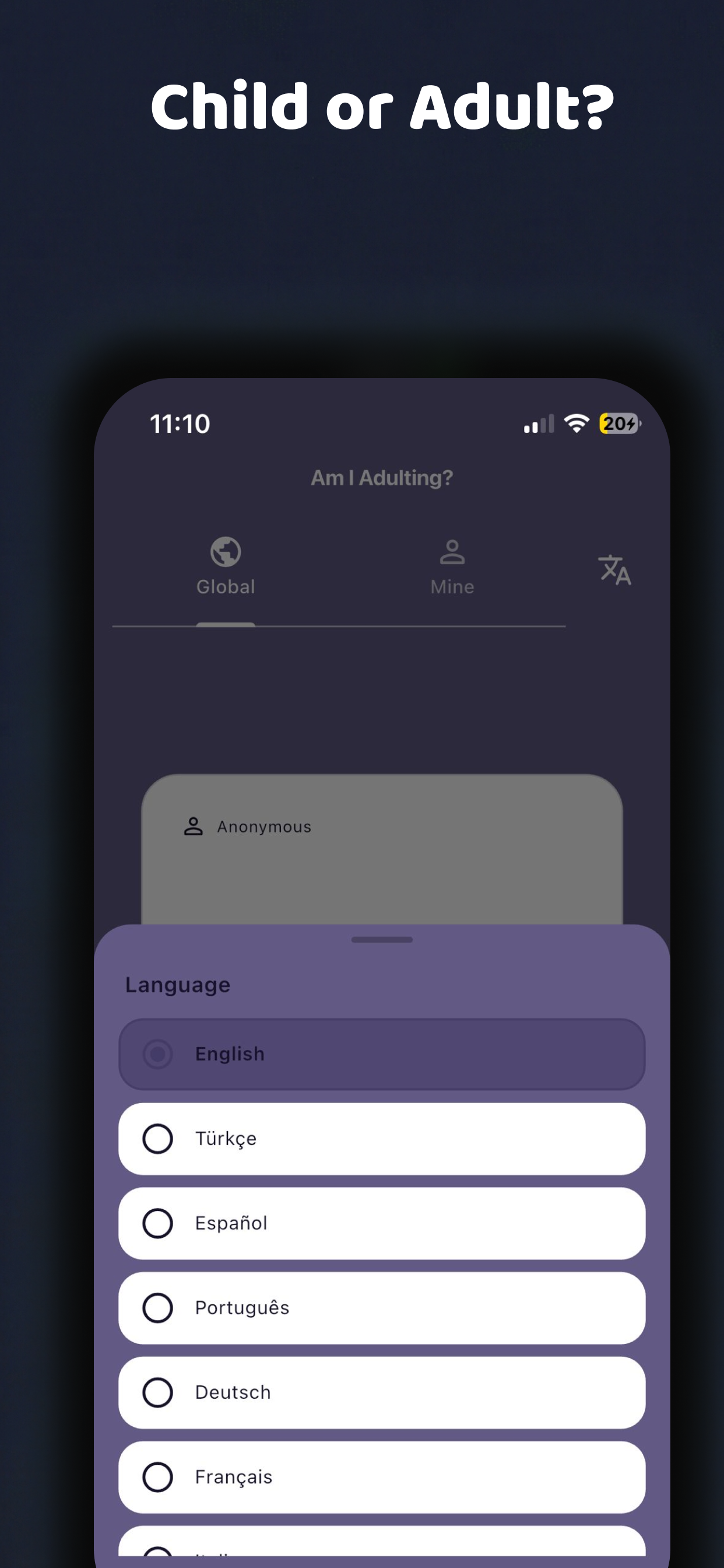Collapse the sheet using the drag handle
This screenshot has width=724, height=1568.
coord(381,939)
